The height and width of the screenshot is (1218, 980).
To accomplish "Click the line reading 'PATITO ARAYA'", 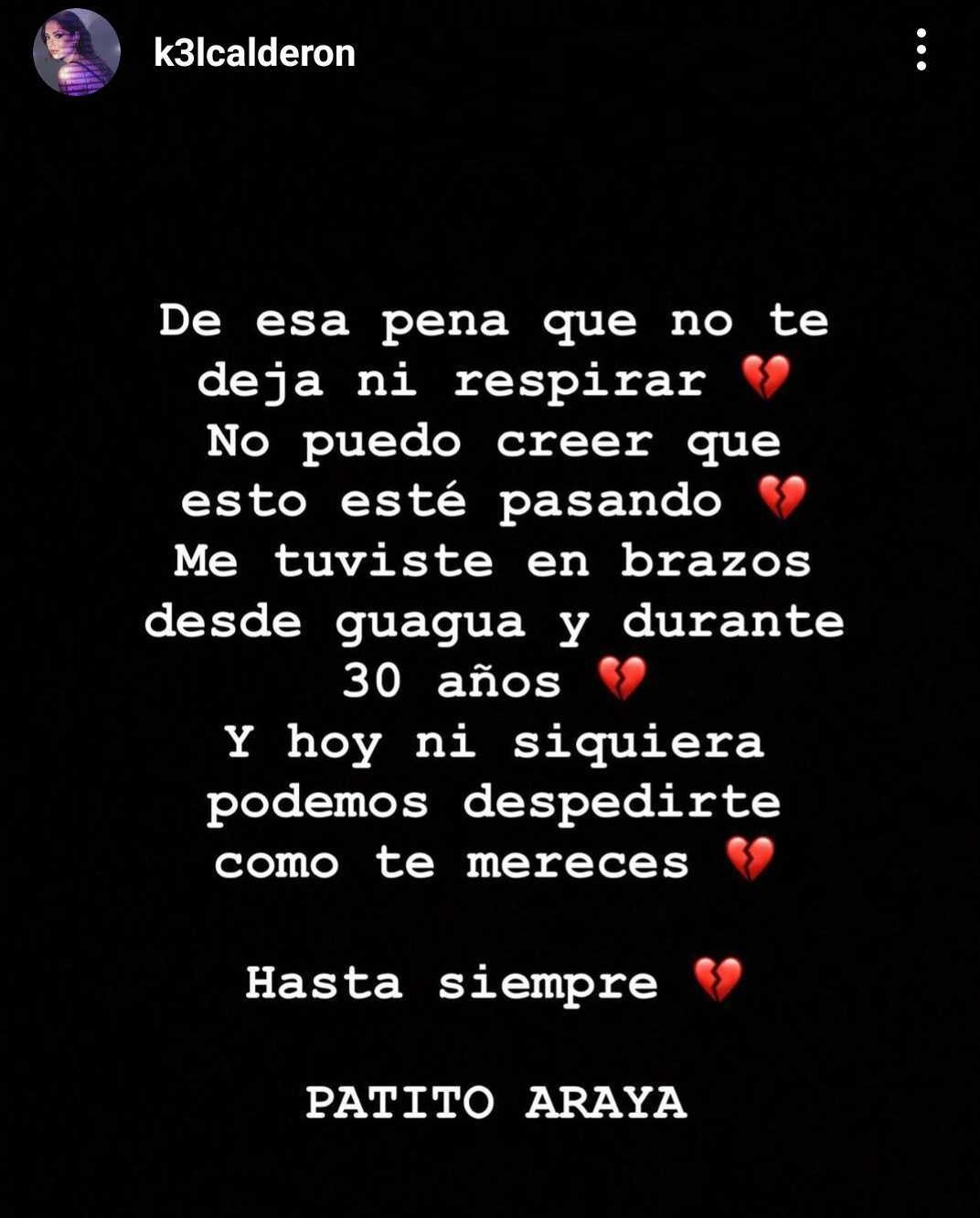I will pyautogui.click(x=494, y=1104).
